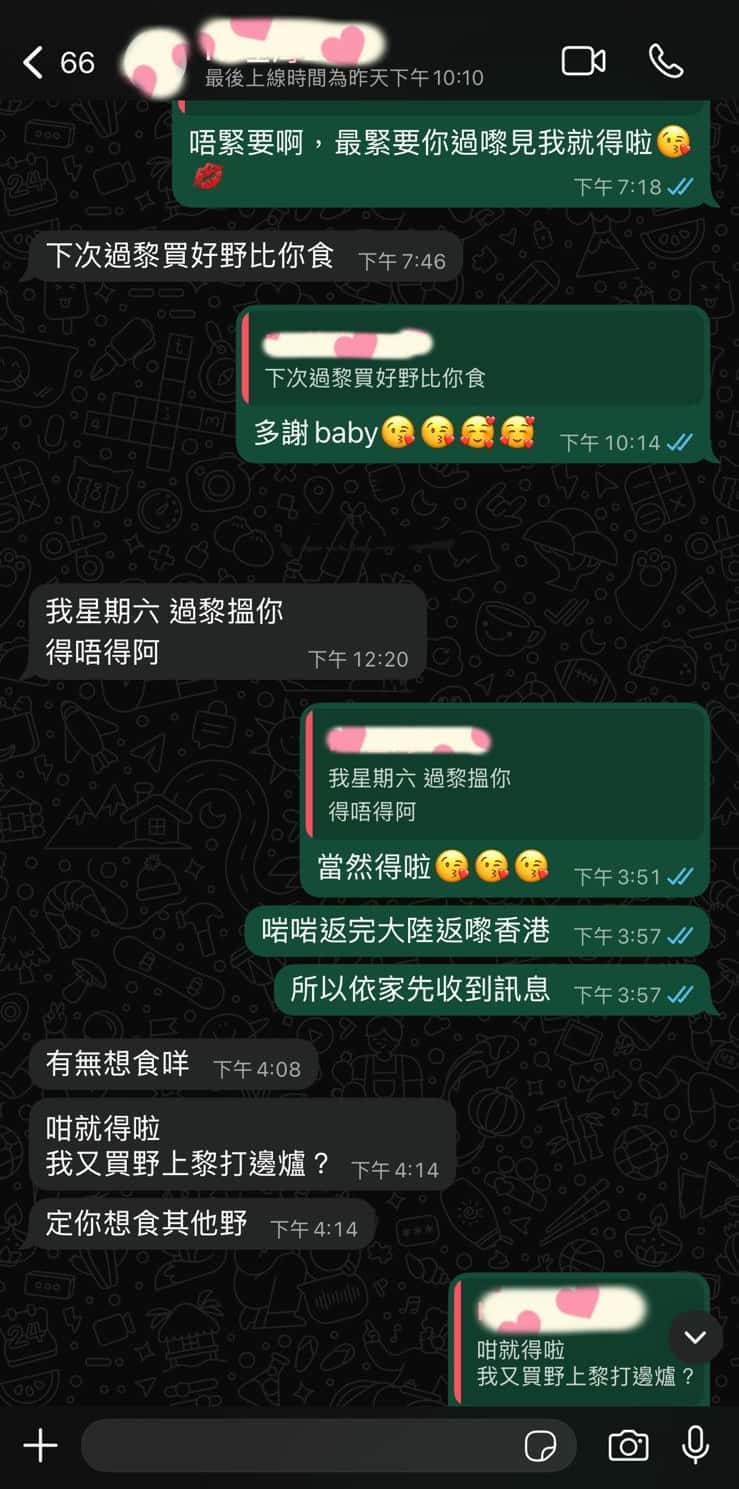Start a video call
Viewport: 739px width, 1489px height.
(583, 62)
